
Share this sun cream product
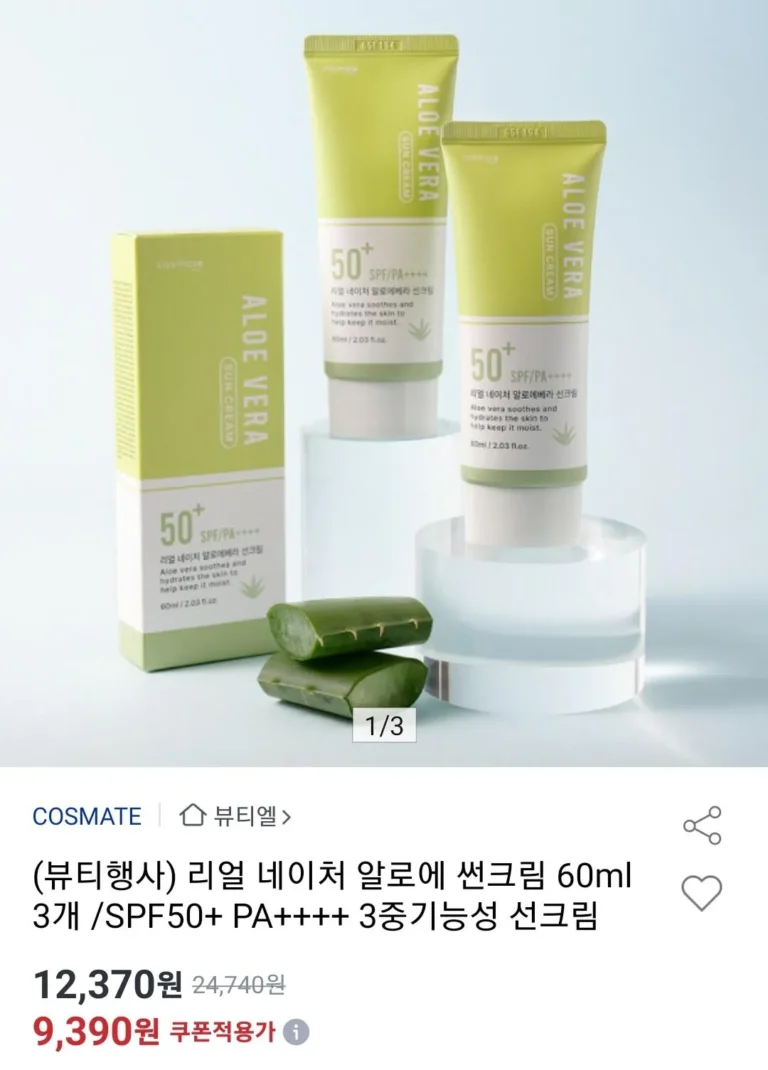(x=701, y=825)
